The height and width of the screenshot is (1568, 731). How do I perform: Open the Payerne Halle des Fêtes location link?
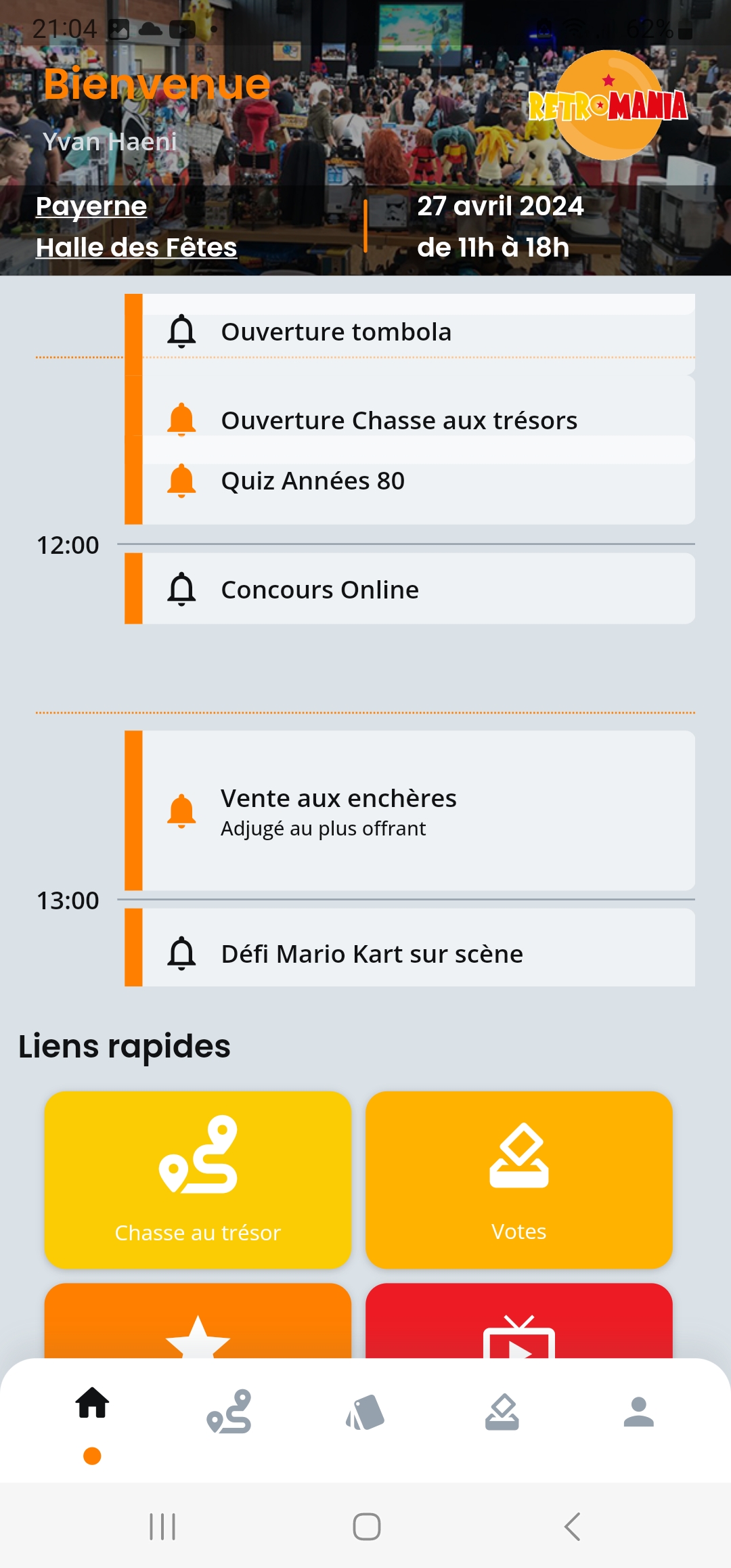(136, 227)
